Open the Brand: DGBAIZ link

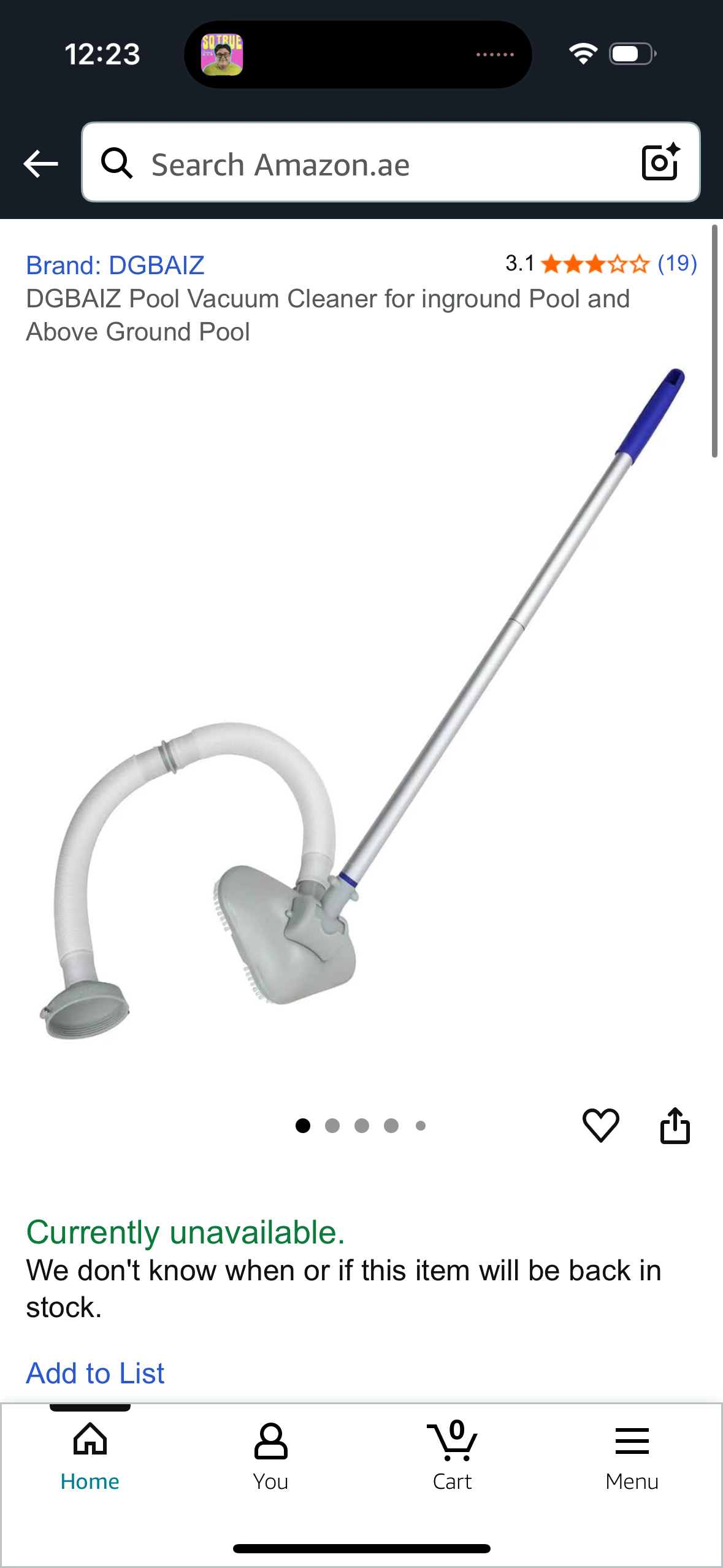tap(115, 265)
